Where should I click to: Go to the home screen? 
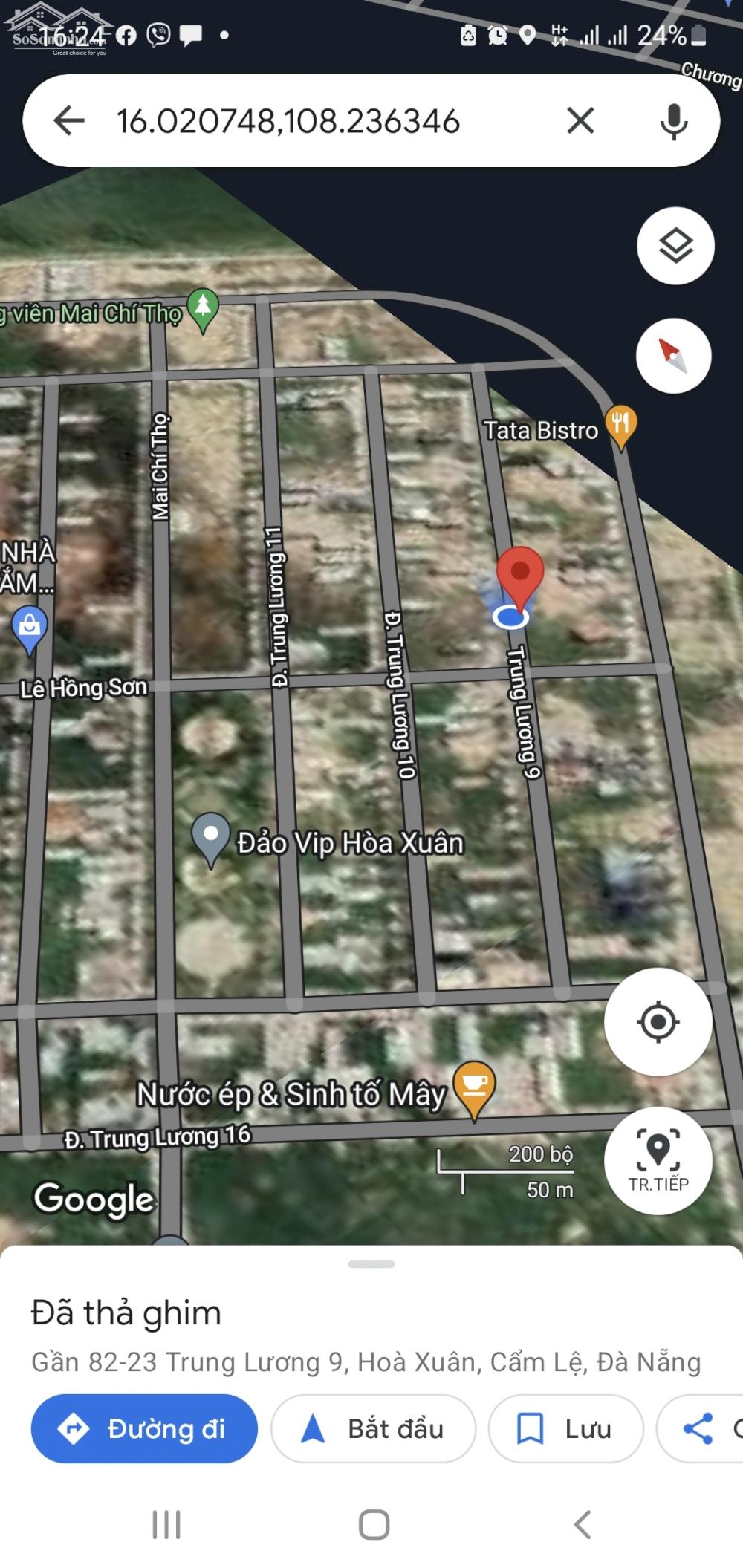374,1525
